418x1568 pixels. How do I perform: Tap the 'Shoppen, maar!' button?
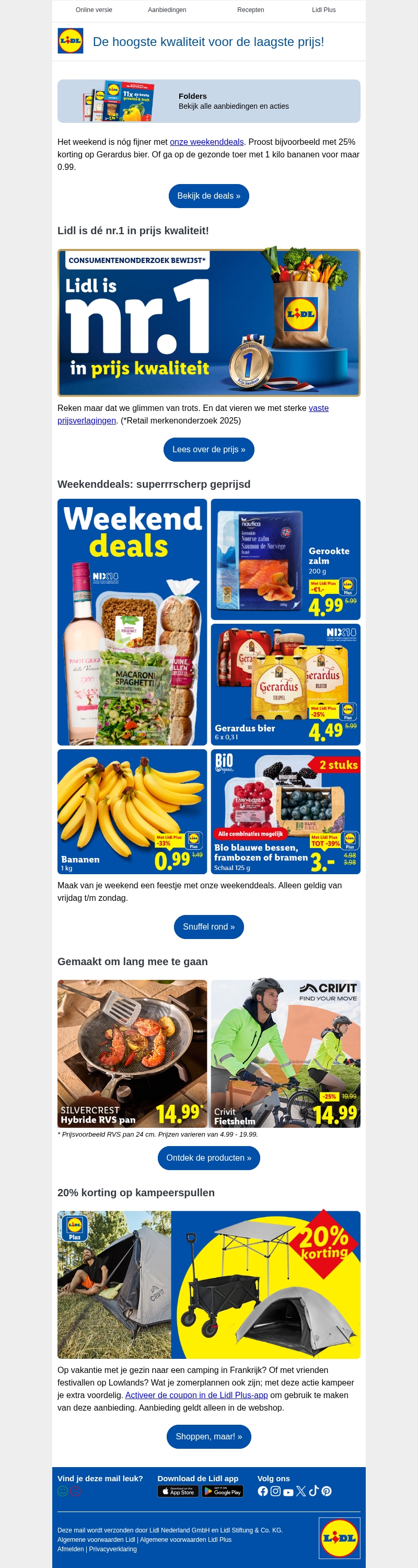click(208, 1437)
